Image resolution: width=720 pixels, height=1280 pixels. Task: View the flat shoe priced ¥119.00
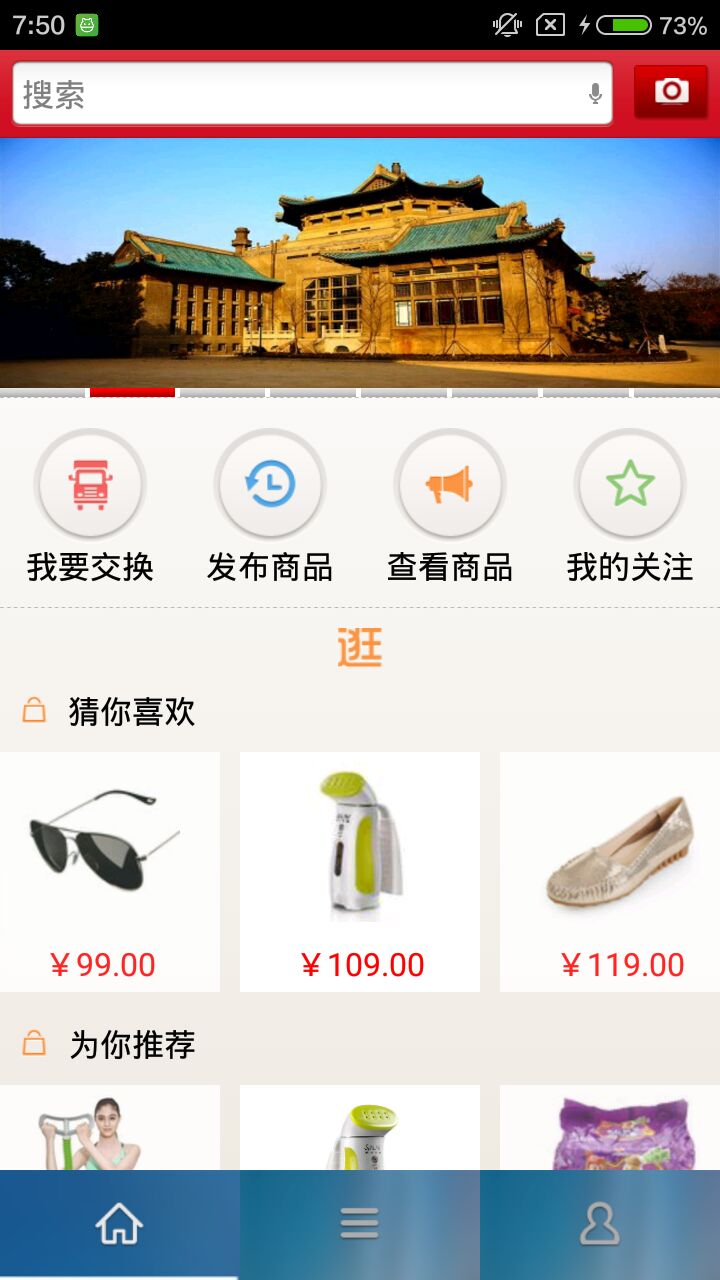(x=610, y=870)
